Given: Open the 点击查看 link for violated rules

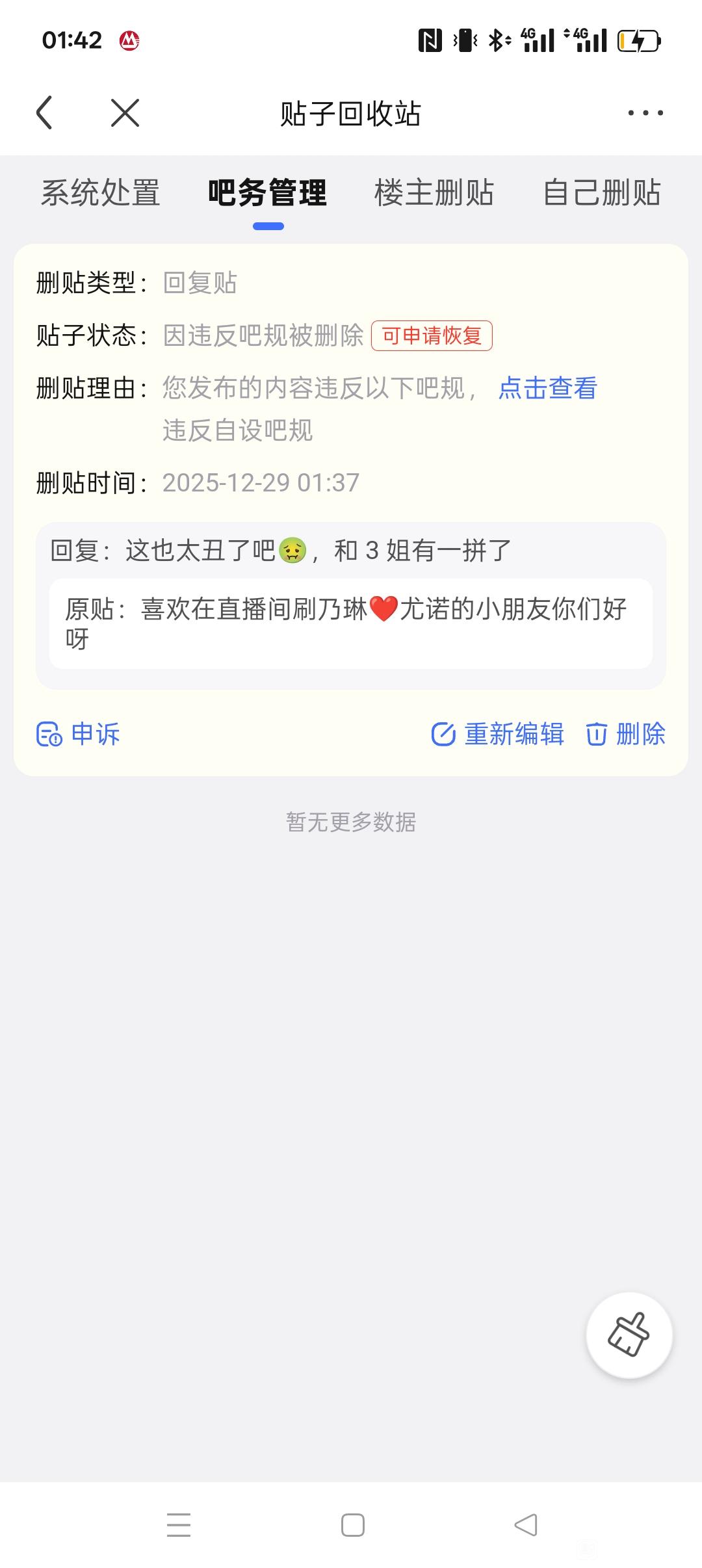Looking at the screenshot, I should tap(548, 389).
